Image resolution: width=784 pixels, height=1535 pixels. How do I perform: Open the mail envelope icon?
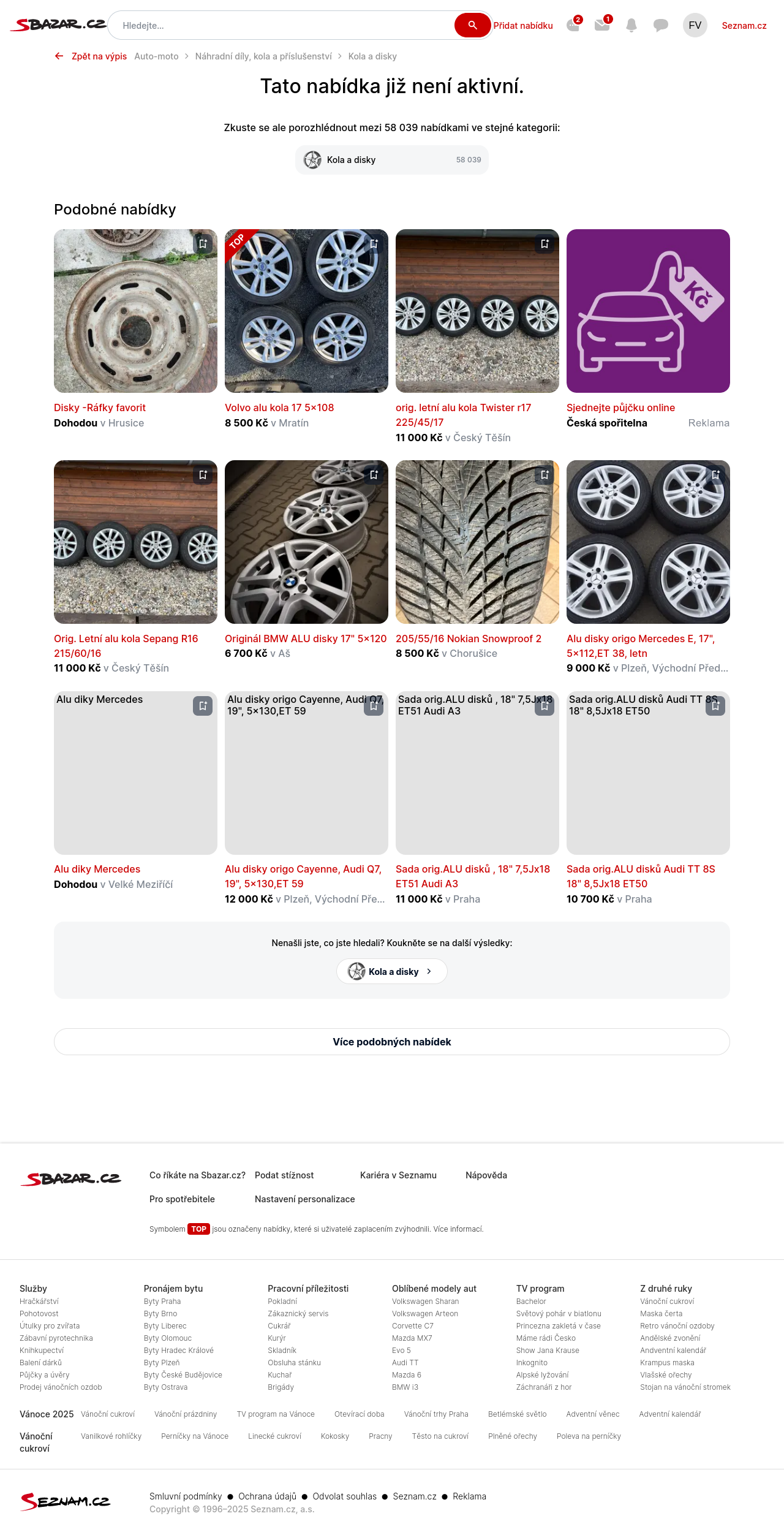(x=602, y=25)
